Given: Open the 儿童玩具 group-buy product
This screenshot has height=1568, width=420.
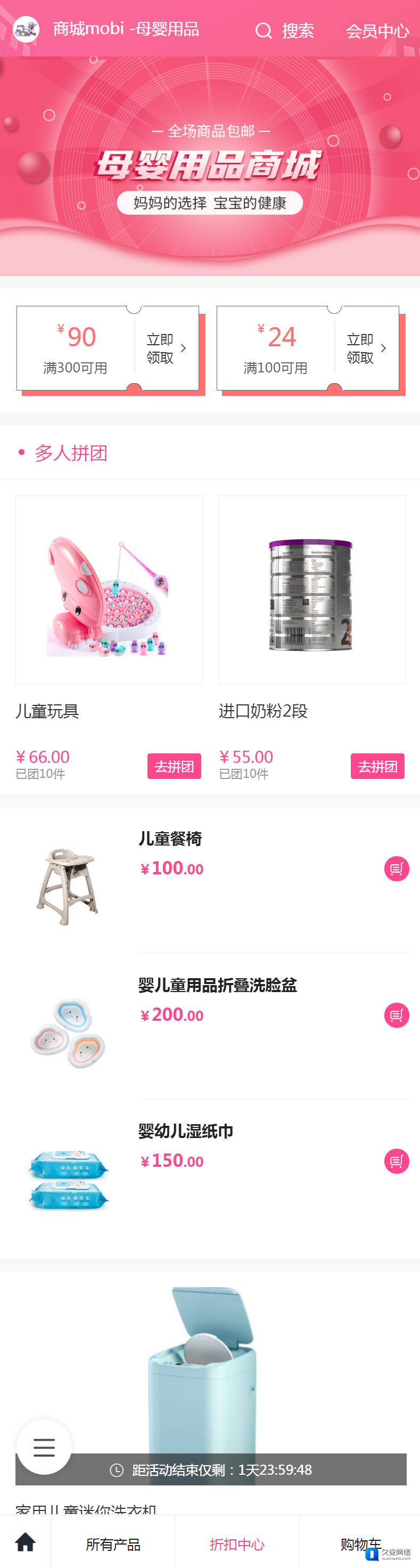Looking at the screenshot, I should coord(109,589).
